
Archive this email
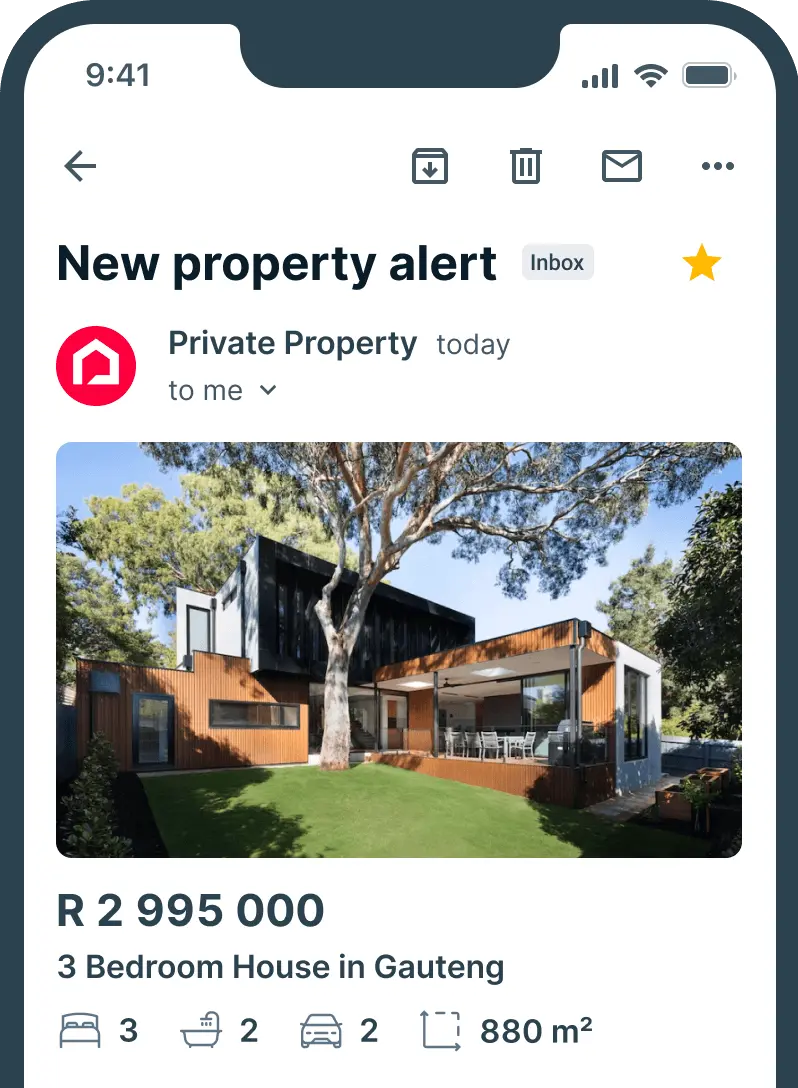(x=430, y=166)
